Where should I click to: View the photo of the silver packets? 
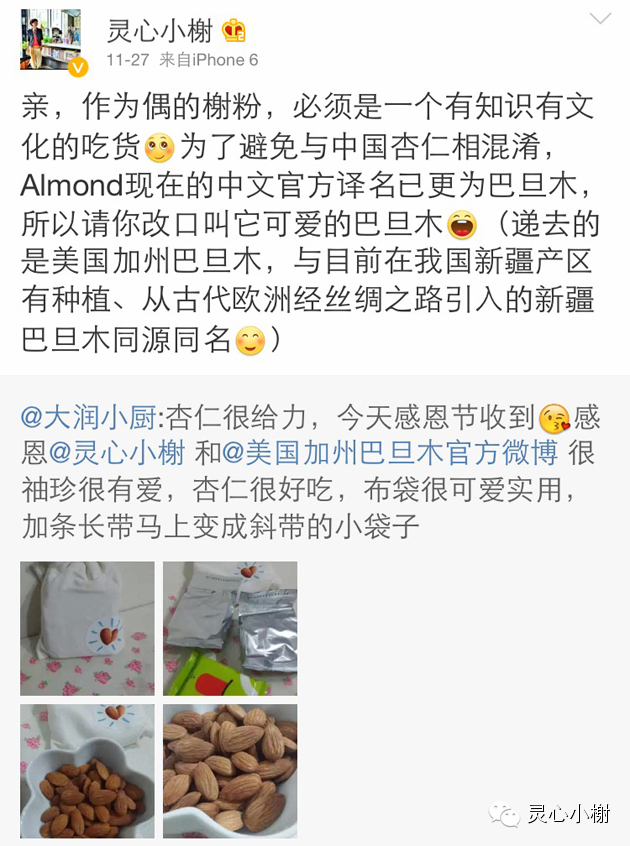point(230,628)
